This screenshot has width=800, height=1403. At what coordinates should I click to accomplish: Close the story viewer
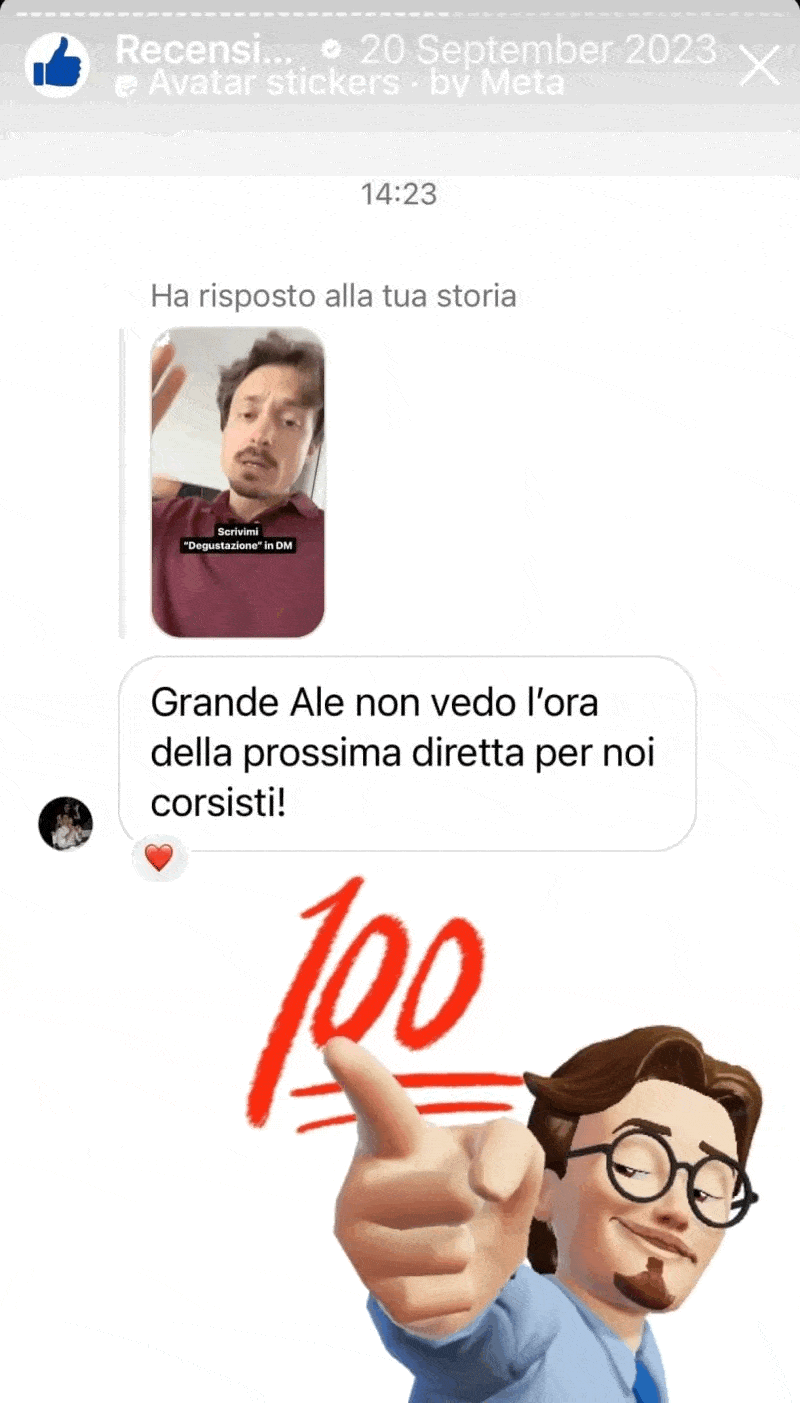(x=759, y=66)
